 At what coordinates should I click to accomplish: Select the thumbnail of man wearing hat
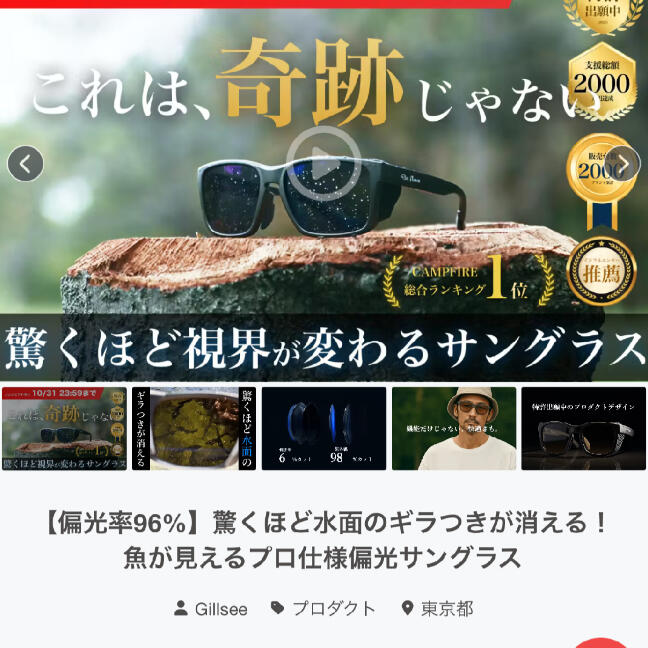pyautogui.click(x=454, y=429)
